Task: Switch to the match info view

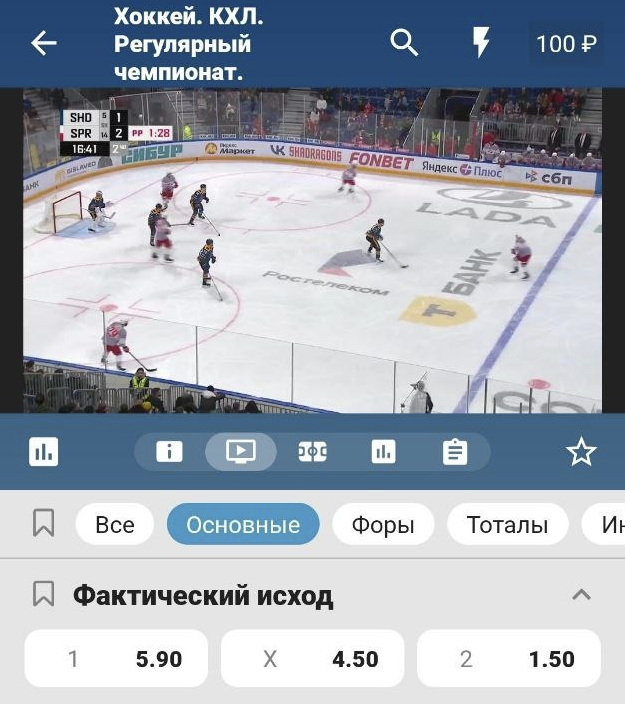Action: tap(169, 452)
